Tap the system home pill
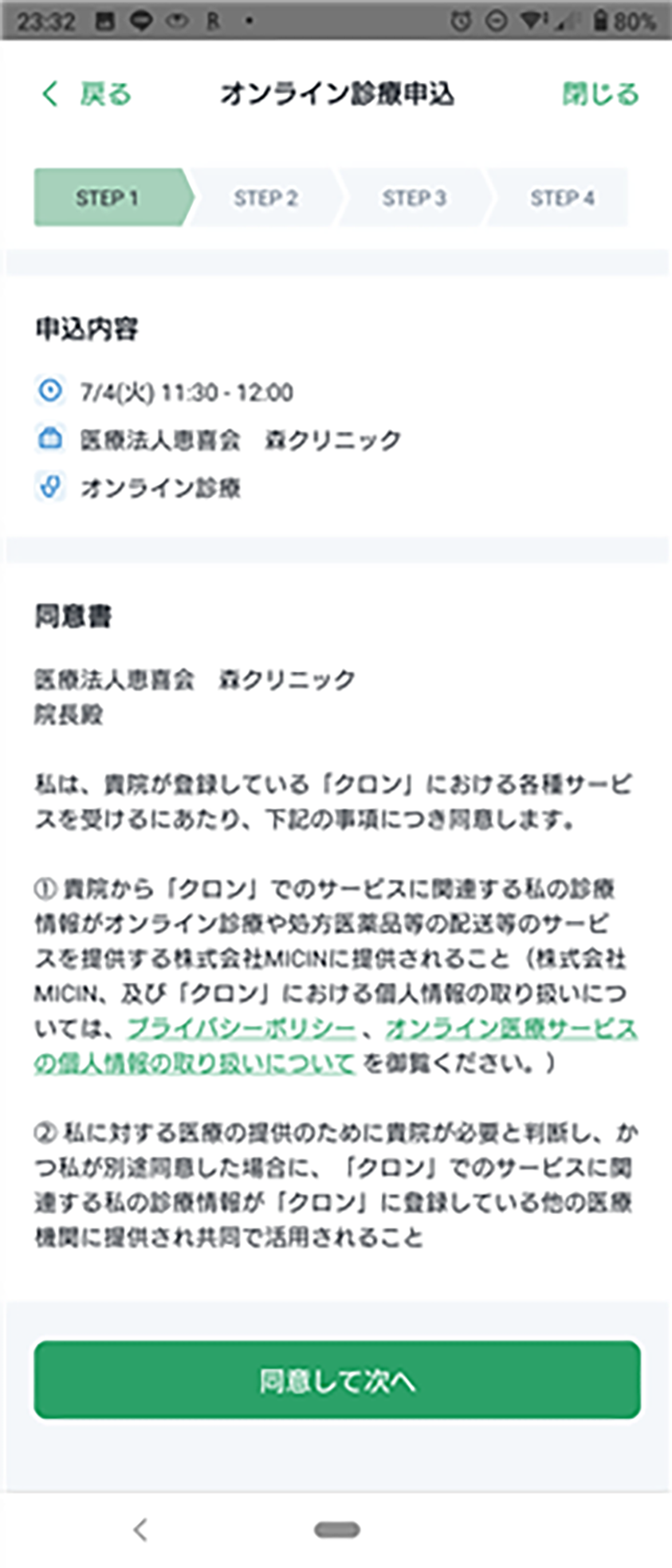 click(336, 1529)
